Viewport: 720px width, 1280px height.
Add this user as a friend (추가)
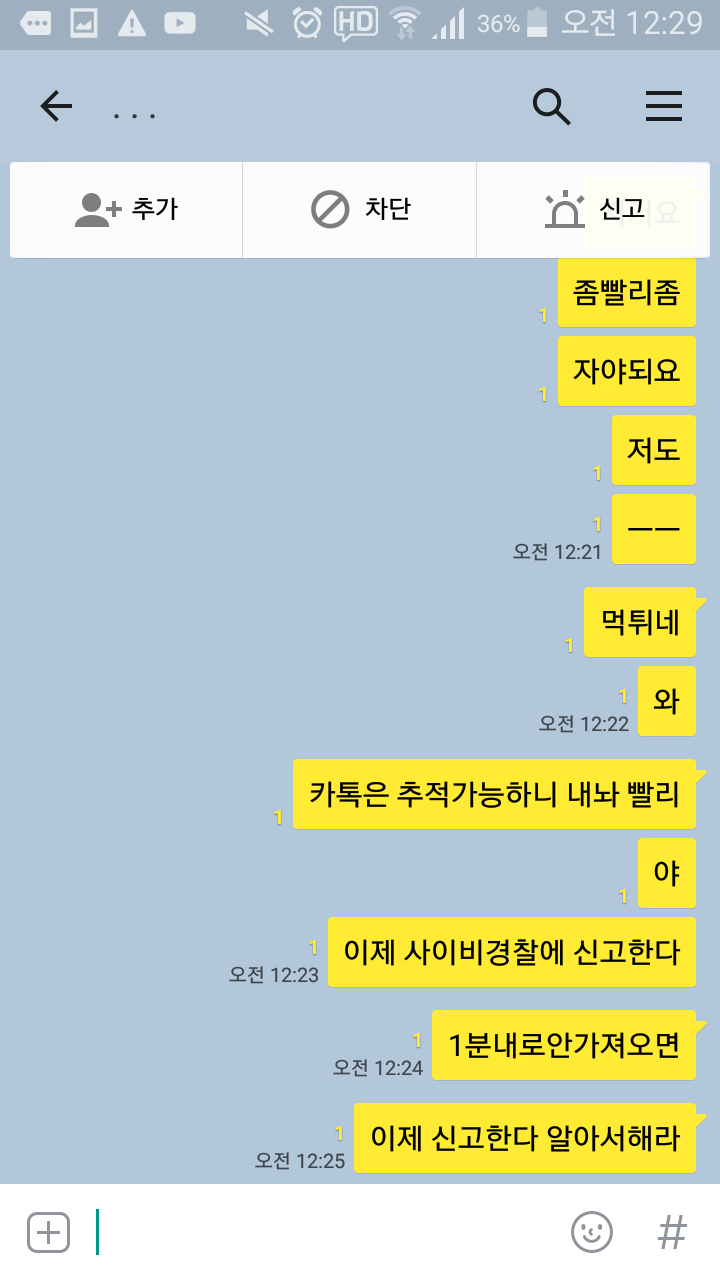click(x=127, y=210)
